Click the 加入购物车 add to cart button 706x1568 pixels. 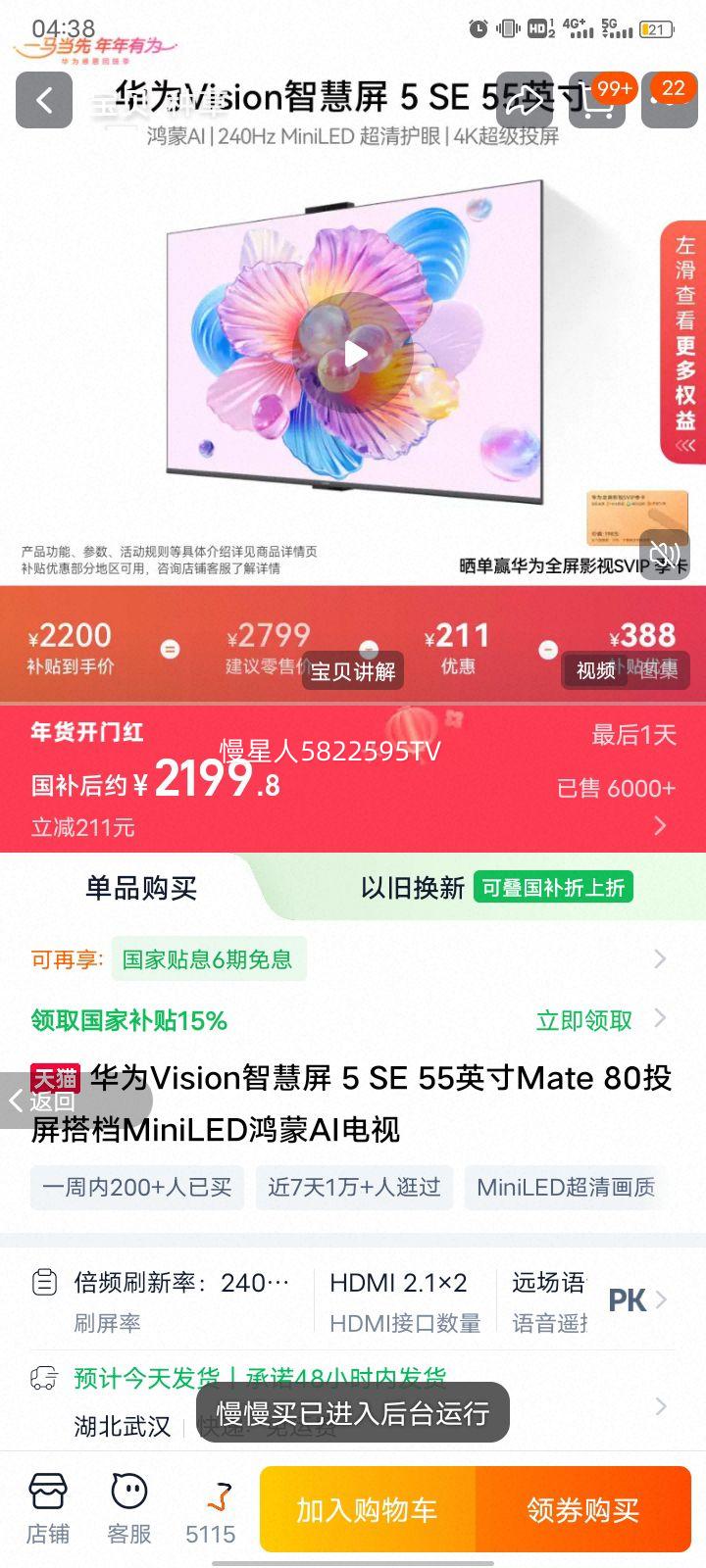(x=366, y=1509)
